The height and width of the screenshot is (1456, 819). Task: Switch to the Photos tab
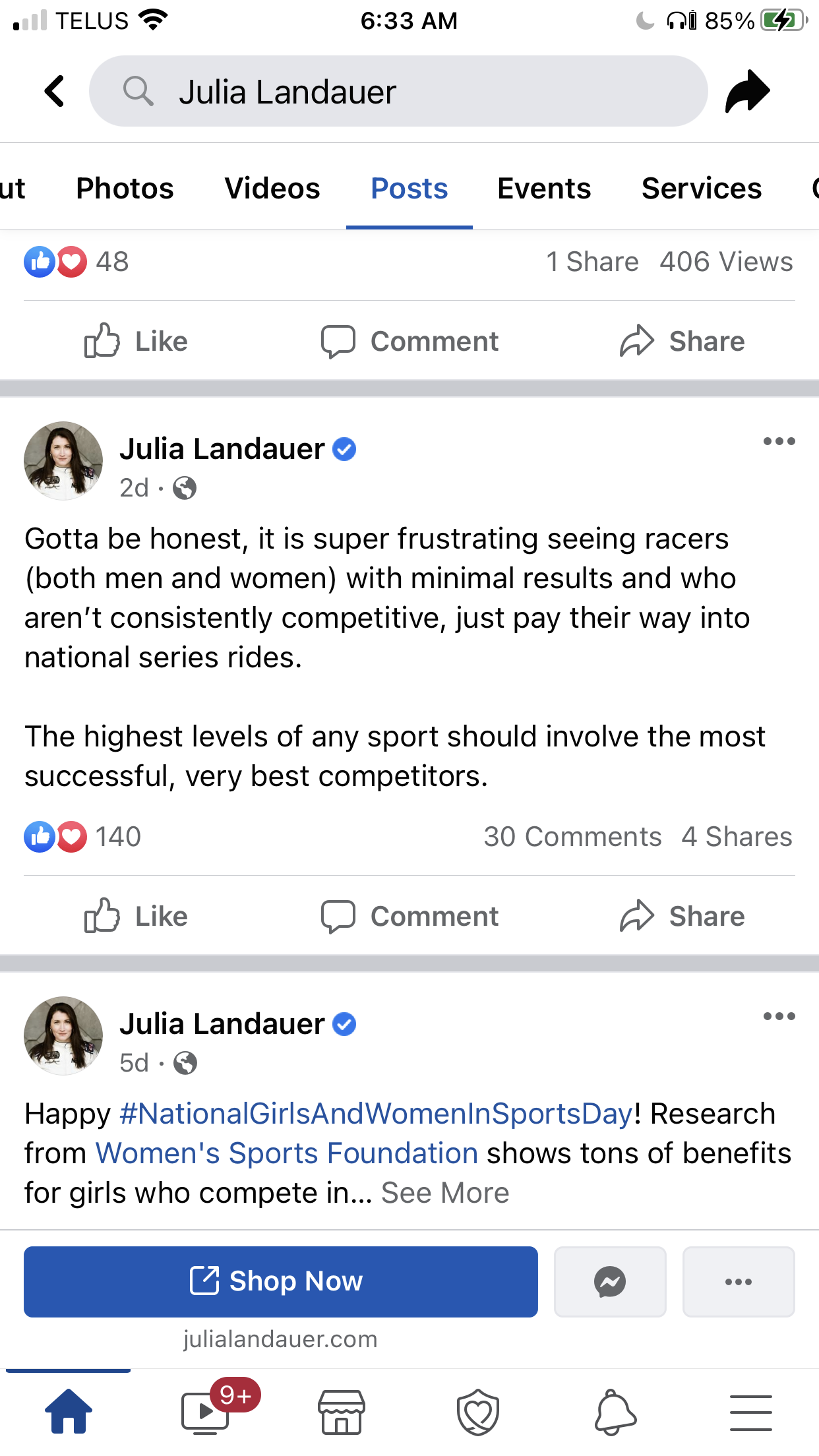click(125, 189)
